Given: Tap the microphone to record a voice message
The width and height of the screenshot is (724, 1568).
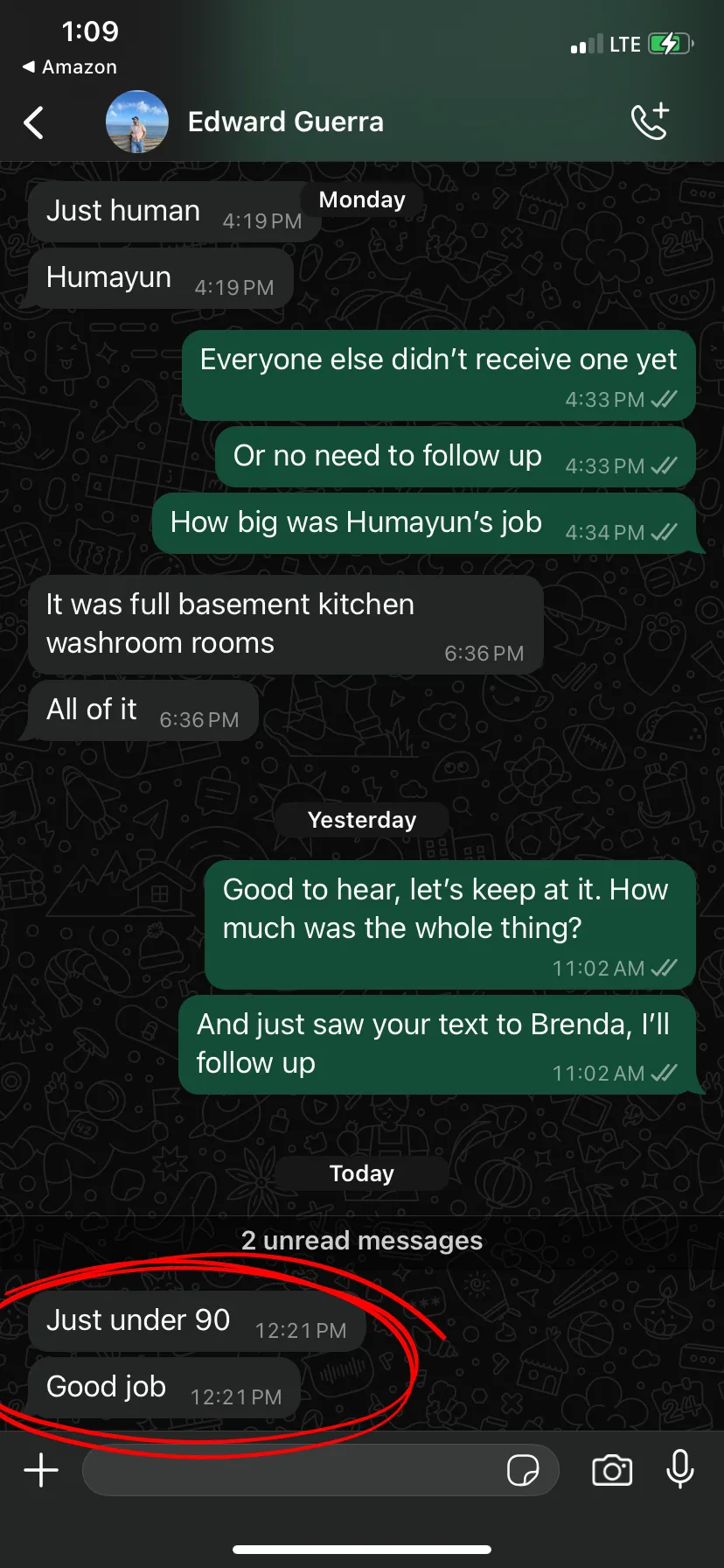Looking at the screenshot, I should (x=680, y=1469).
